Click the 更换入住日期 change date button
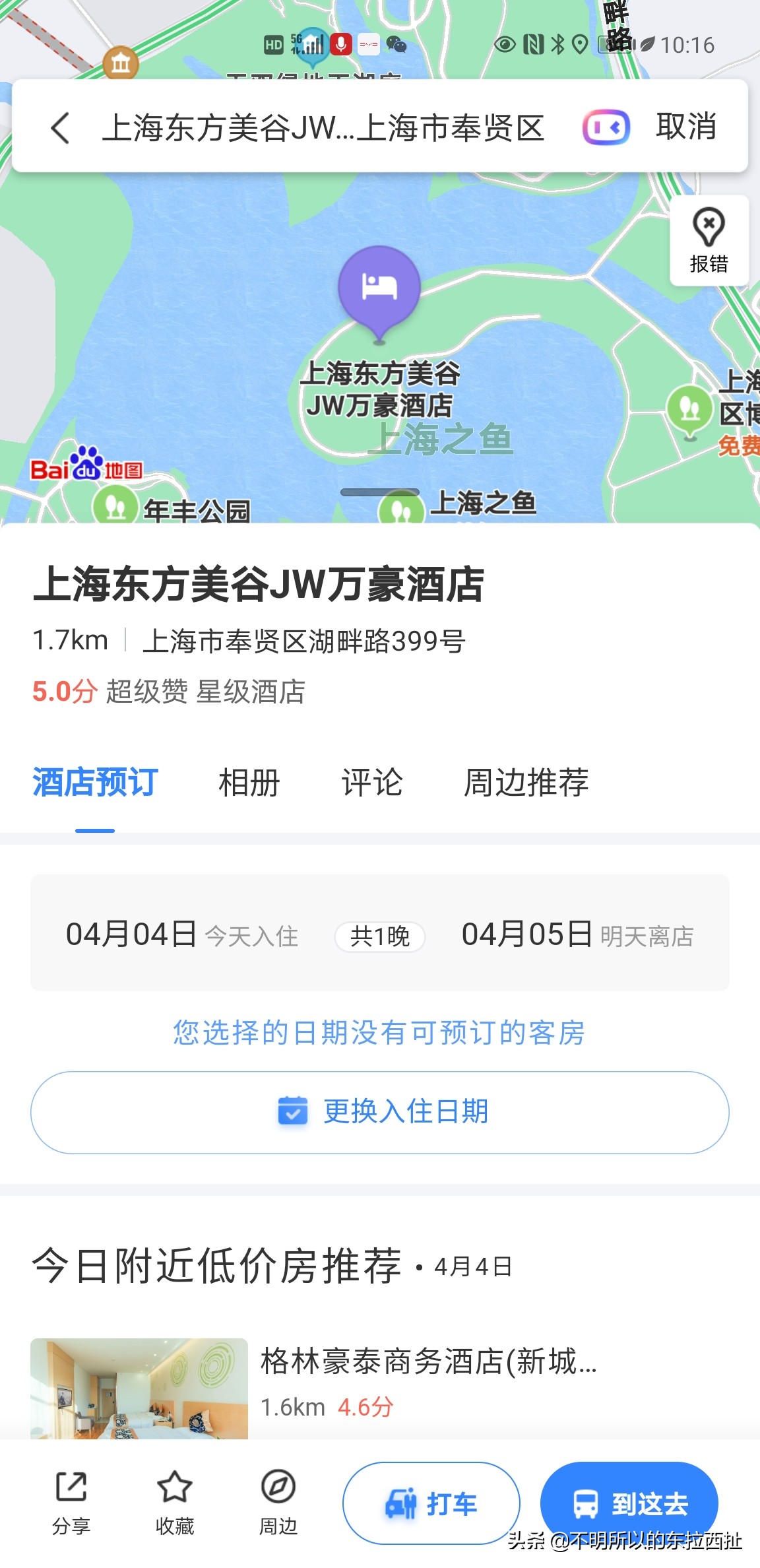760x1568 pixels. (380, 1112)
